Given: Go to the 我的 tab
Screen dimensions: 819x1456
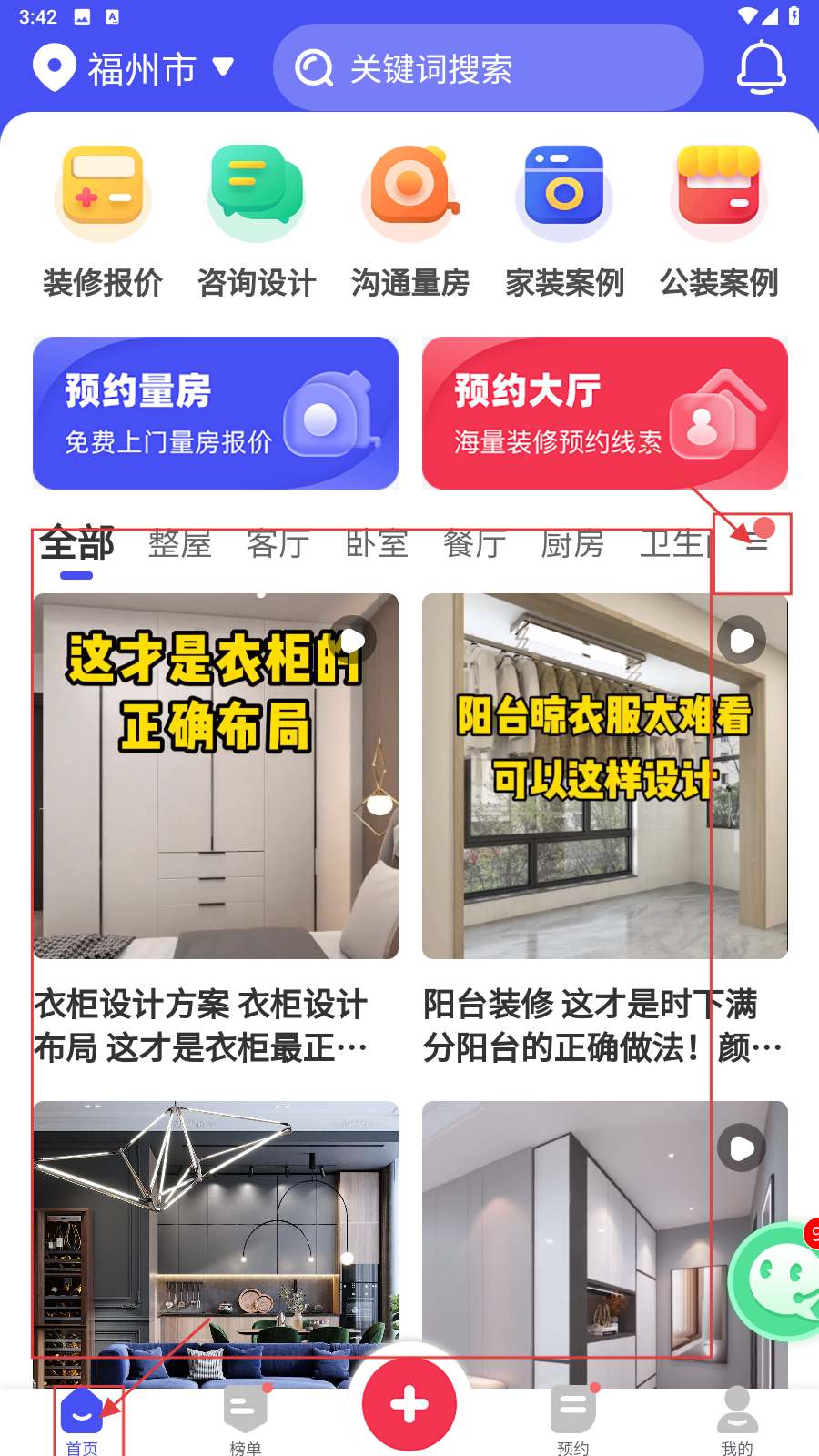Looking at the screenshot, I should point(737,1420).
